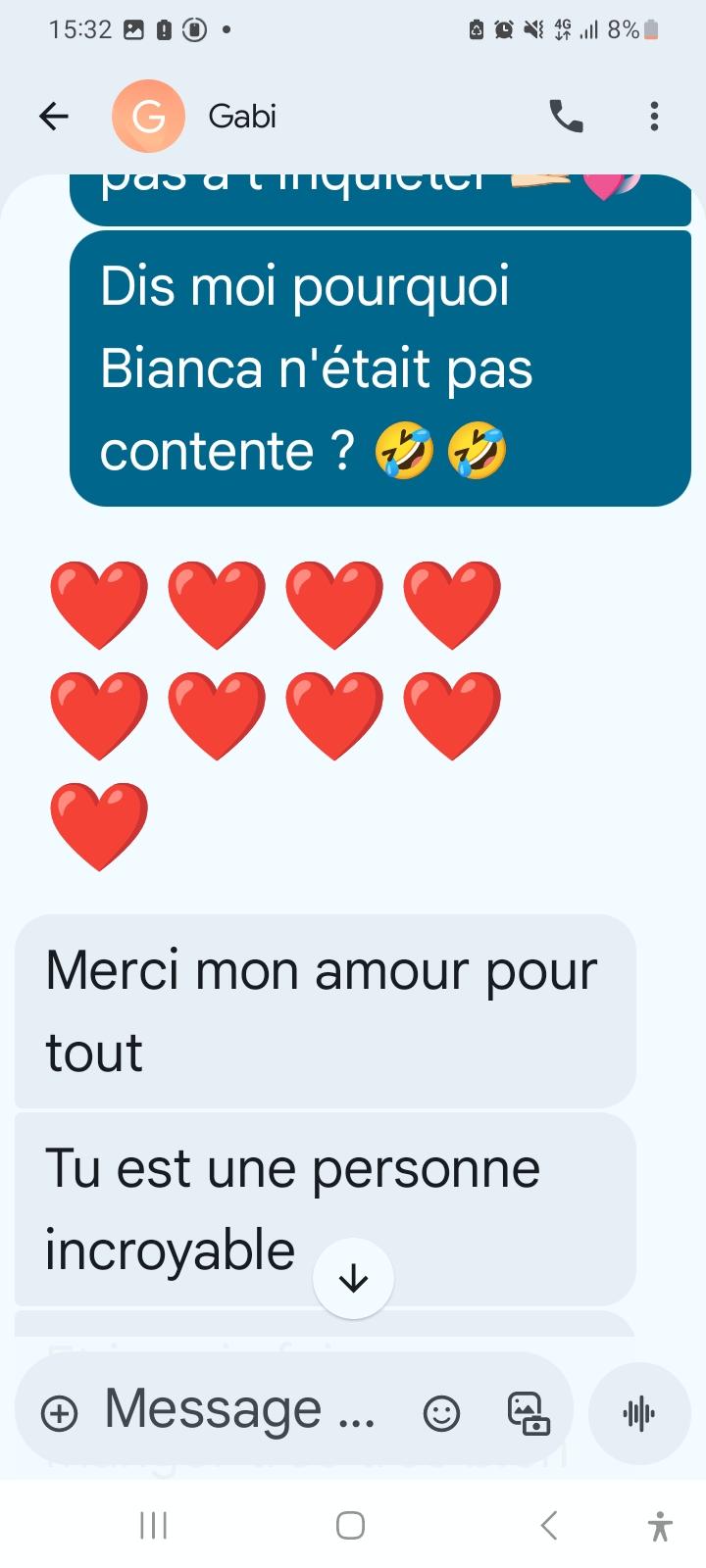Tap the plus attachment icon
The image size is (706, 1568).
point(60,1413)
